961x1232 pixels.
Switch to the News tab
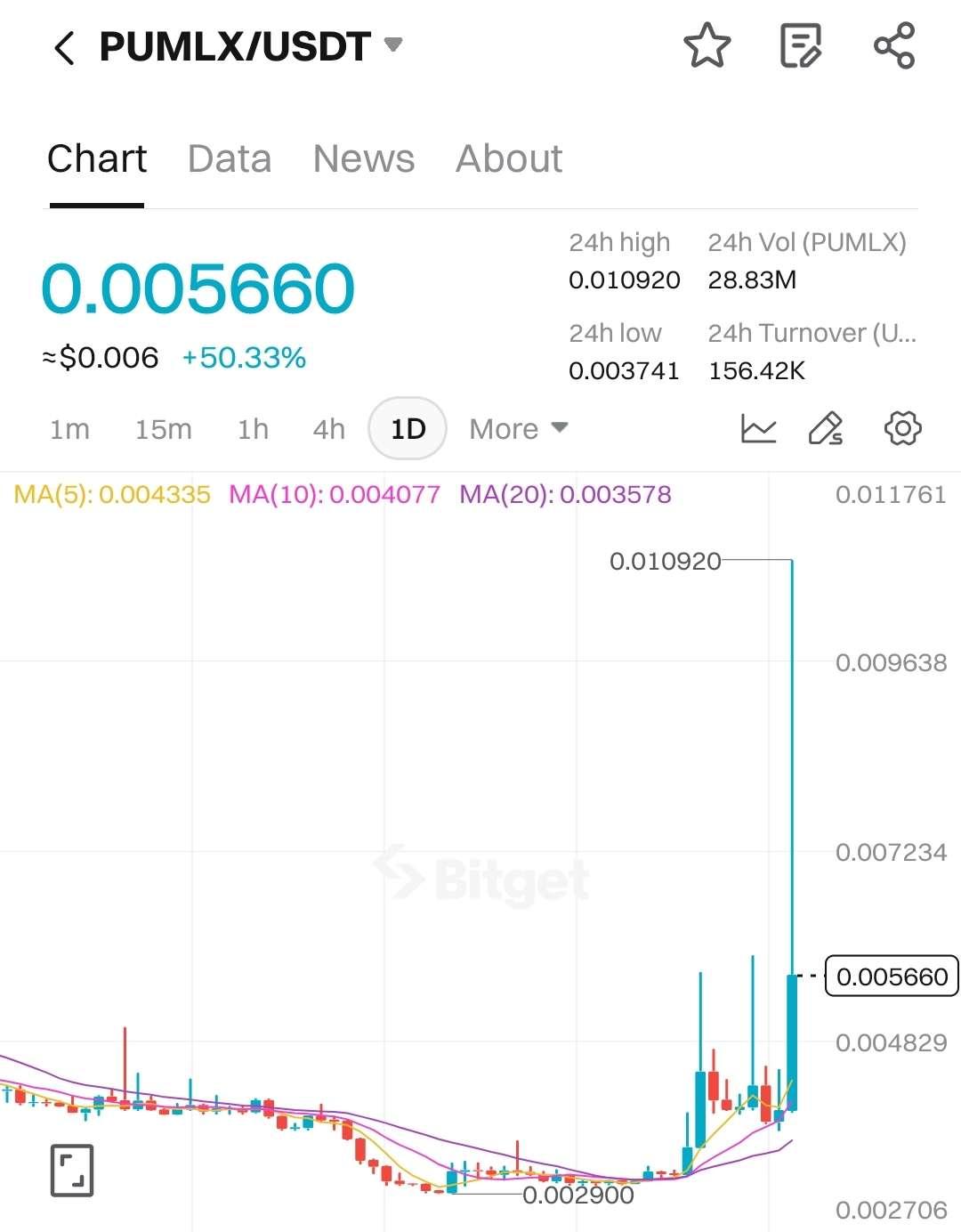pyautogui.click(x=363, y=159)
